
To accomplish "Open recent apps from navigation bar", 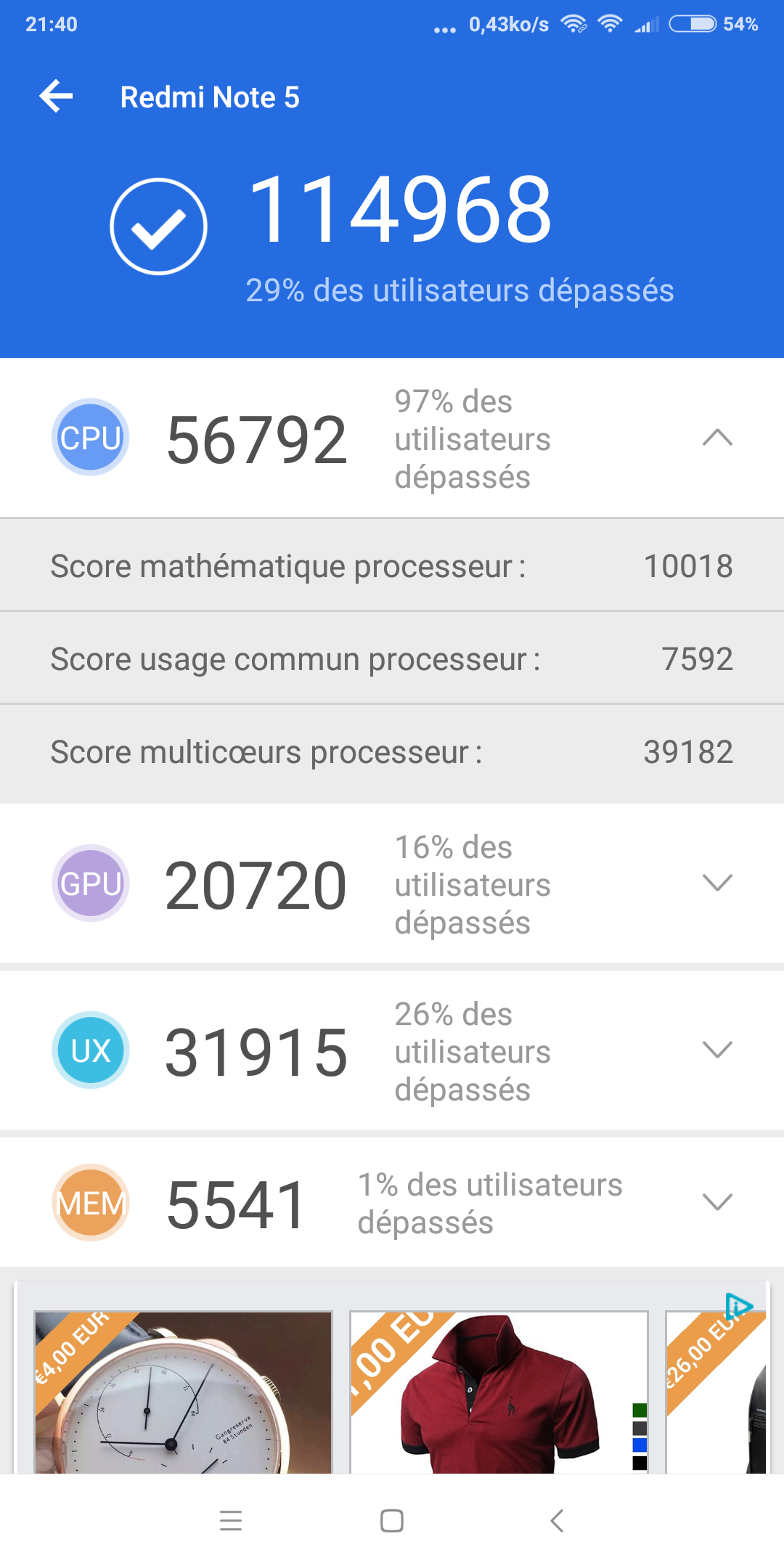I will tap(231, 1520).
